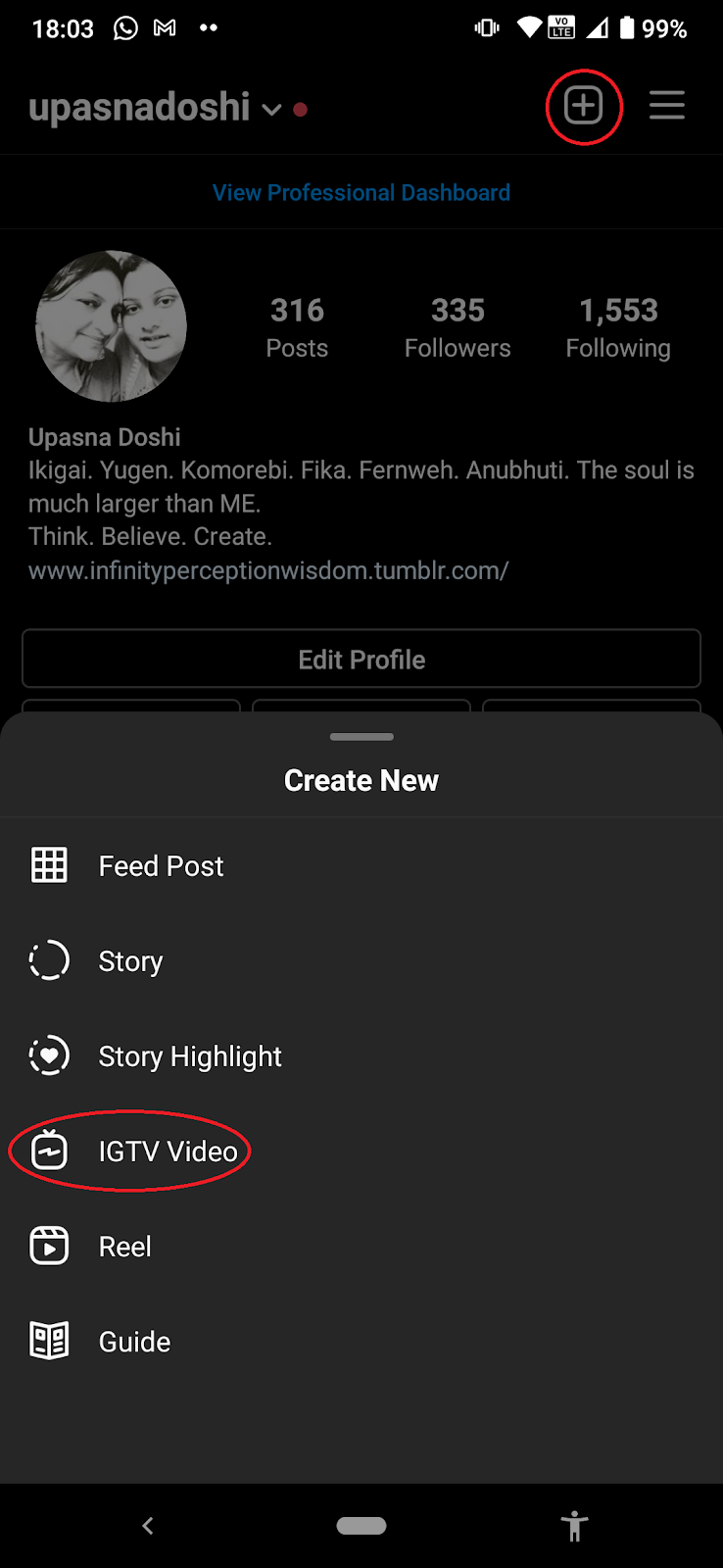
Task: View the 335 Followers list
Action: (458, 328)
